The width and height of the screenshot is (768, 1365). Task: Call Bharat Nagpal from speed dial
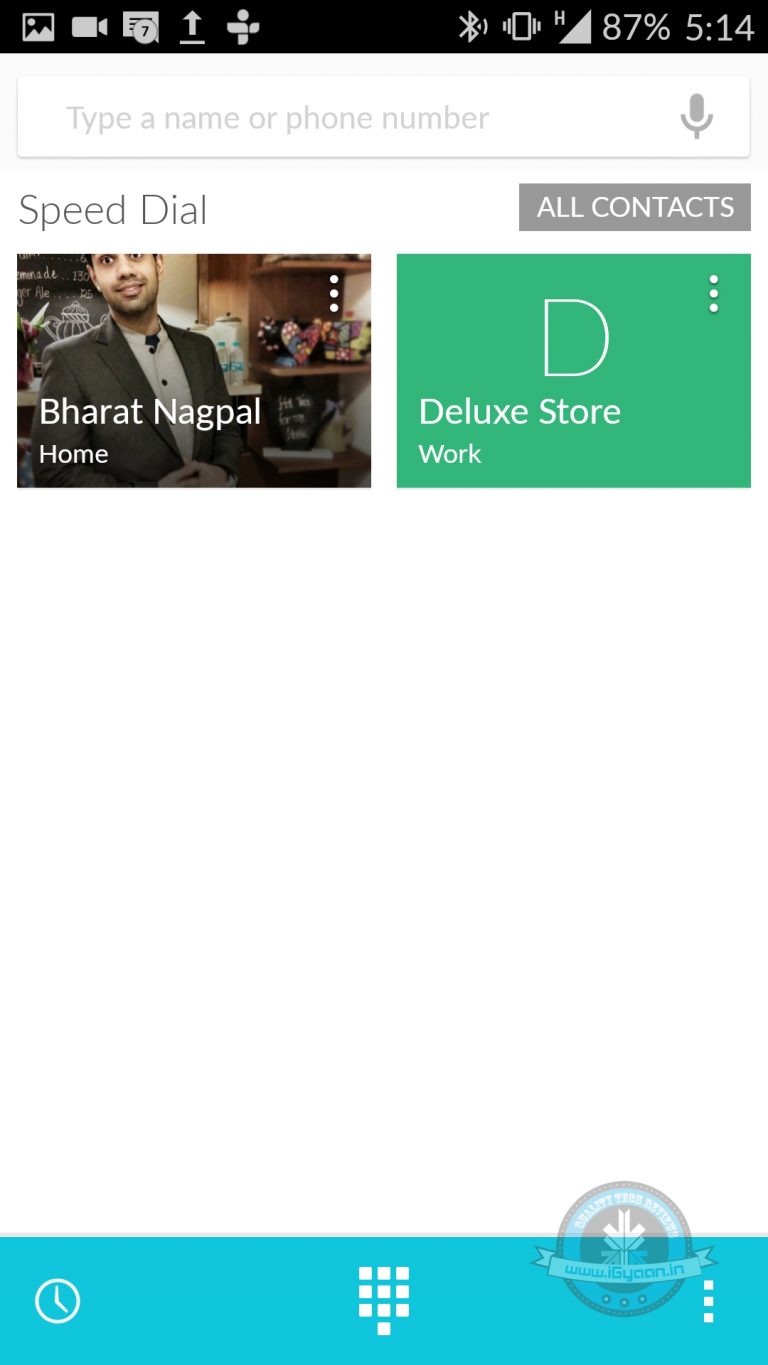[x=170, y=380]
